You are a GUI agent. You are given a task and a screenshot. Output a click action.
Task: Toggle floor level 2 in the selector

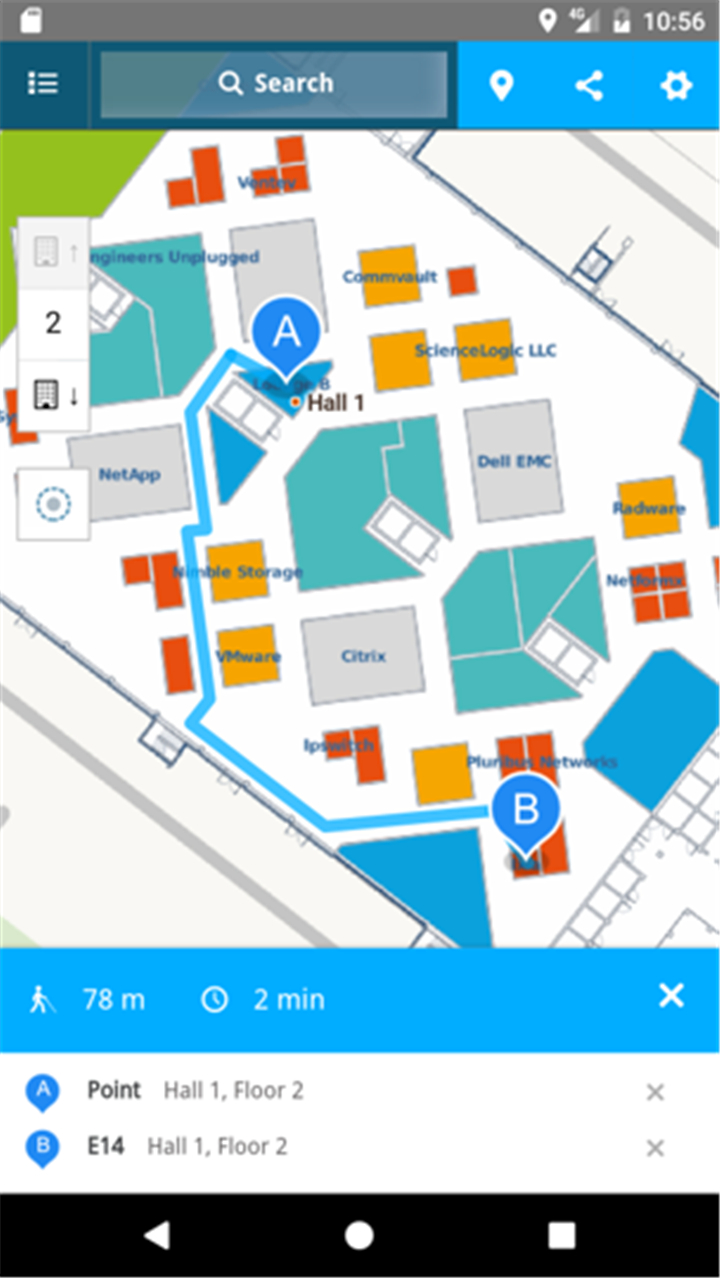[x=52, y=323]
